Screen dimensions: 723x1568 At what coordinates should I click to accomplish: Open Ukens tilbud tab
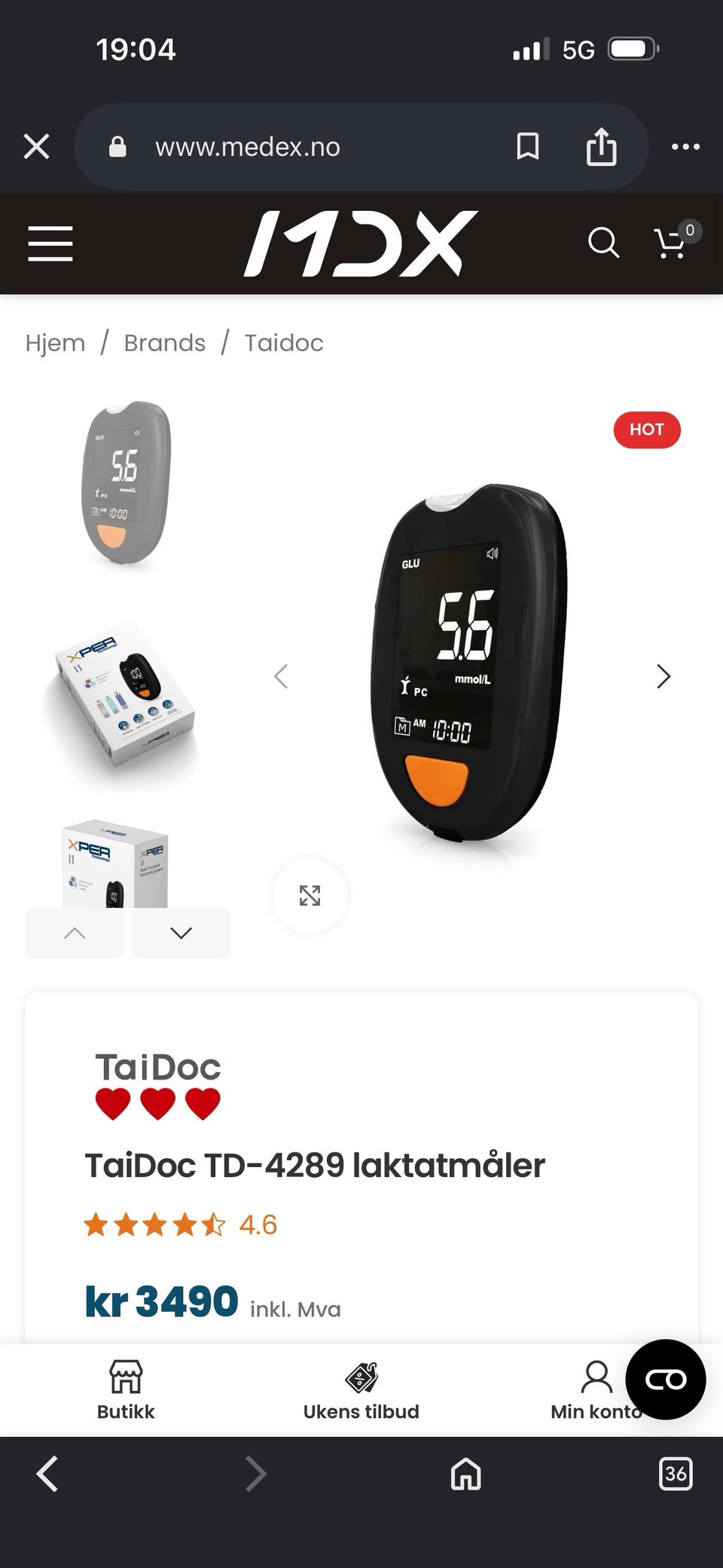(x=361, y=1390)
